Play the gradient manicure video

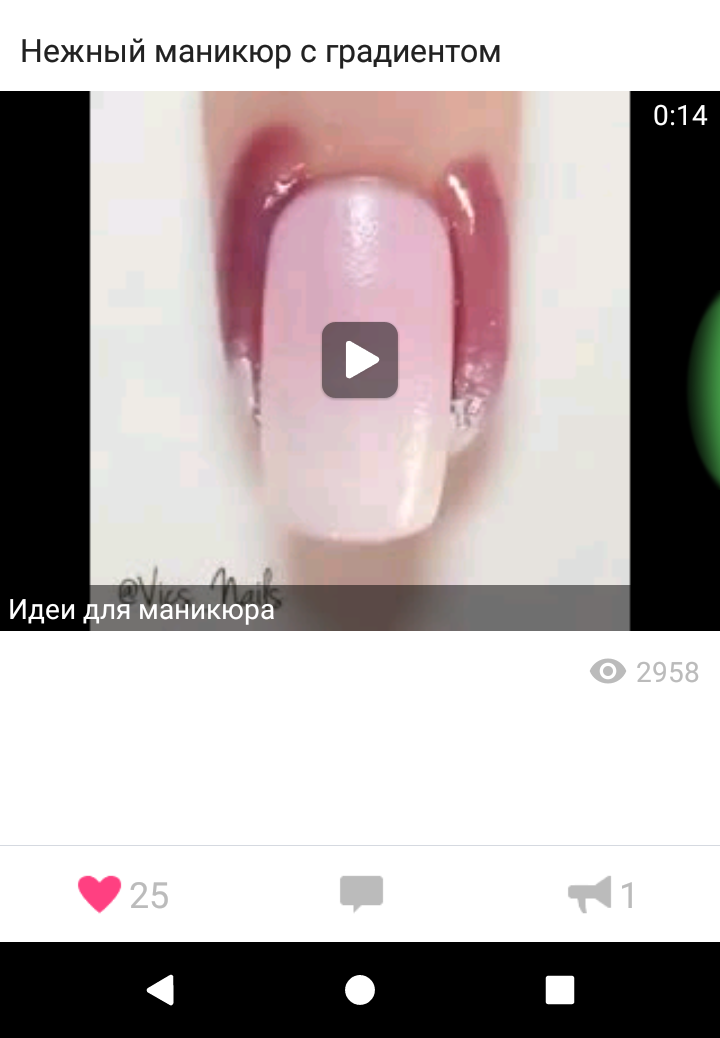pos(359,360)
